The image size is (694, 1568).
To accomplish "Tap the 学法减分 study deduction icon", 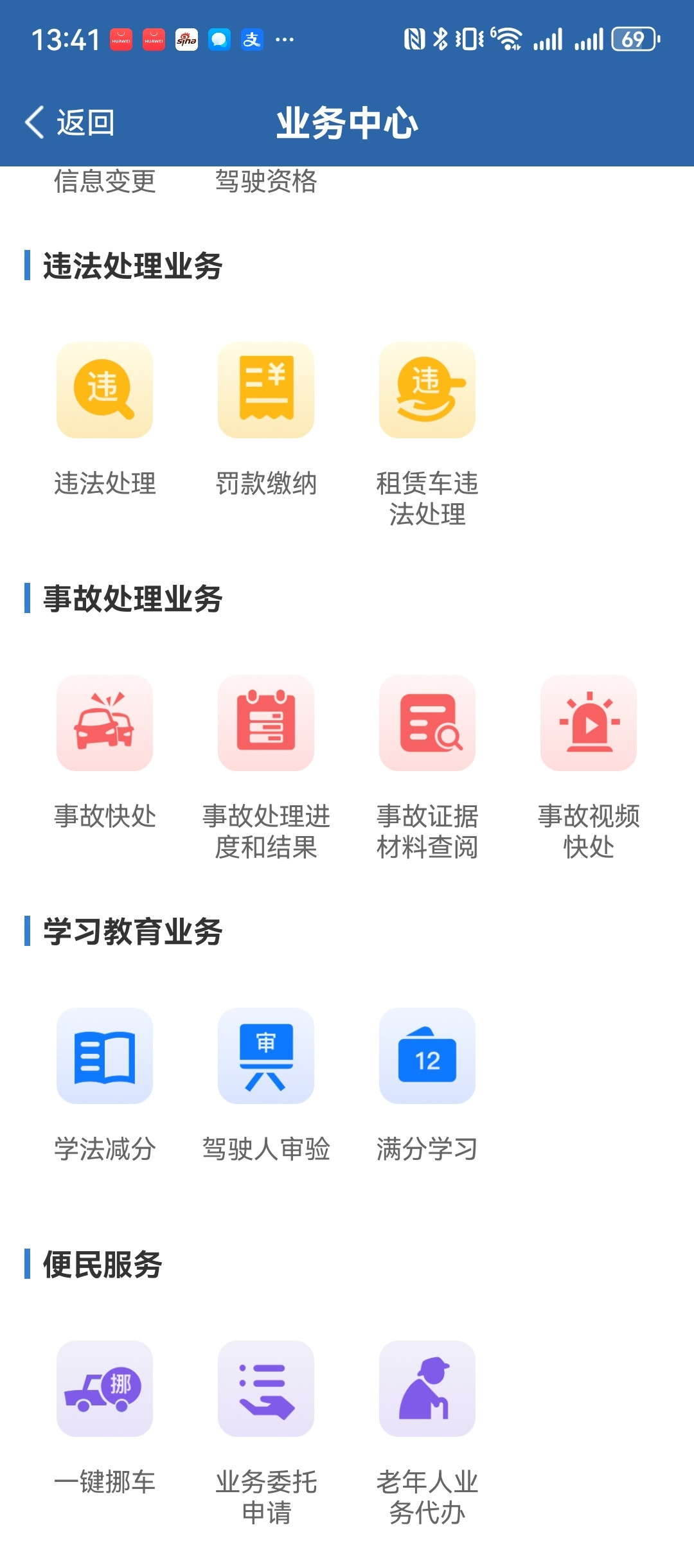I will (x=104, y=1058).
